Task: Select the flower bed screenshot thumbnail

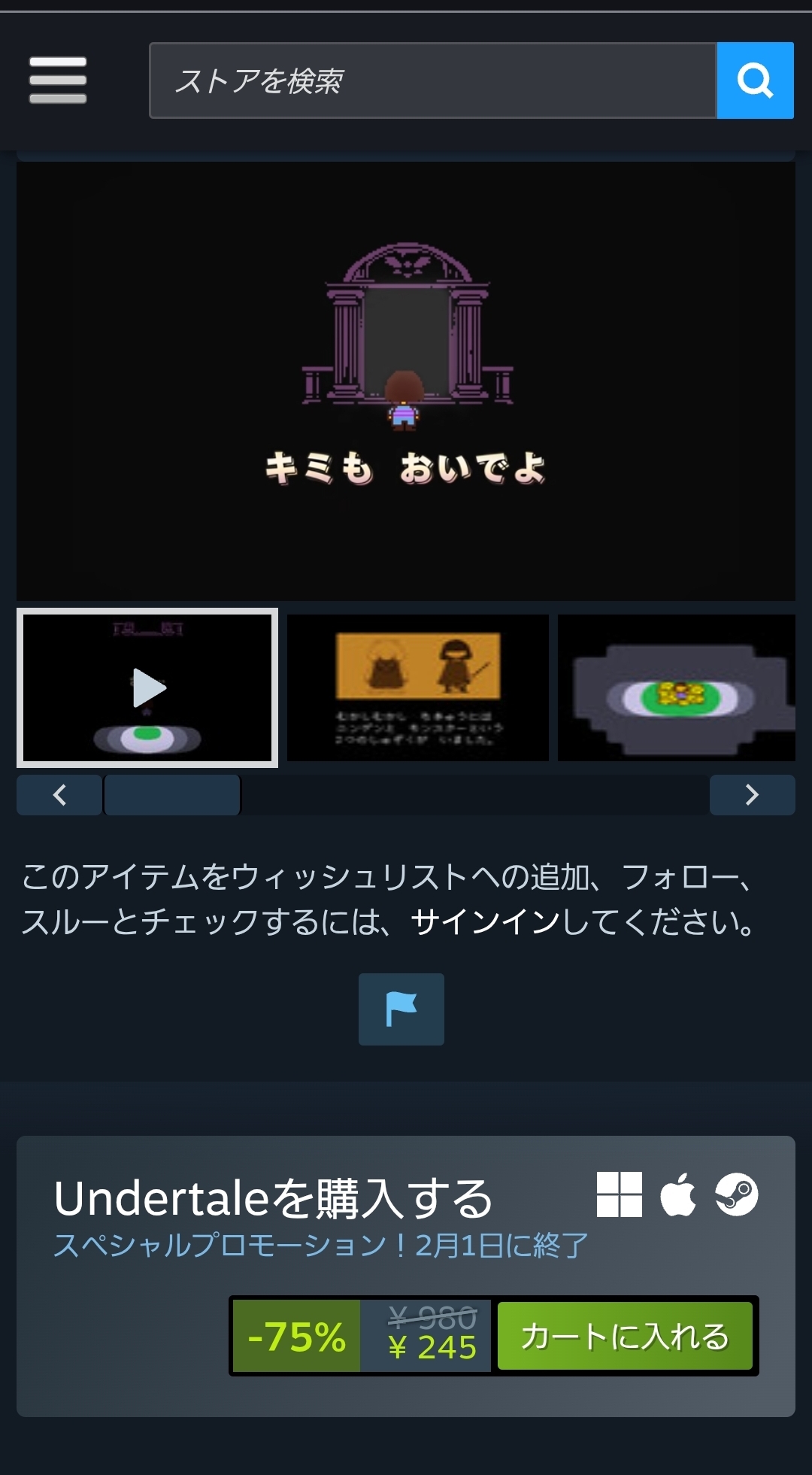Action: tap(676, 687)
